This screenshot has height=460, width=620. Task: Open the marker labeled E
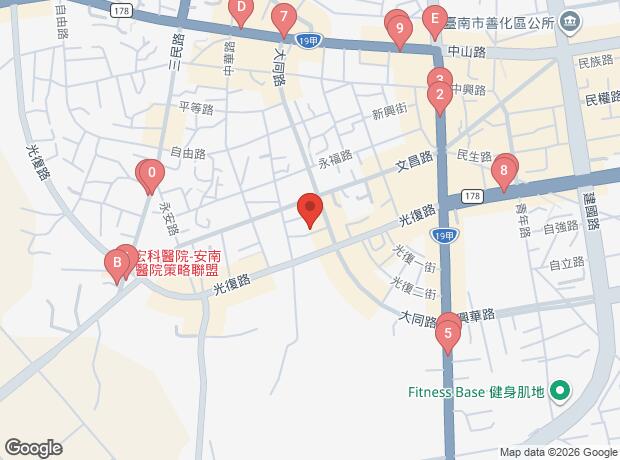(434, 18)
